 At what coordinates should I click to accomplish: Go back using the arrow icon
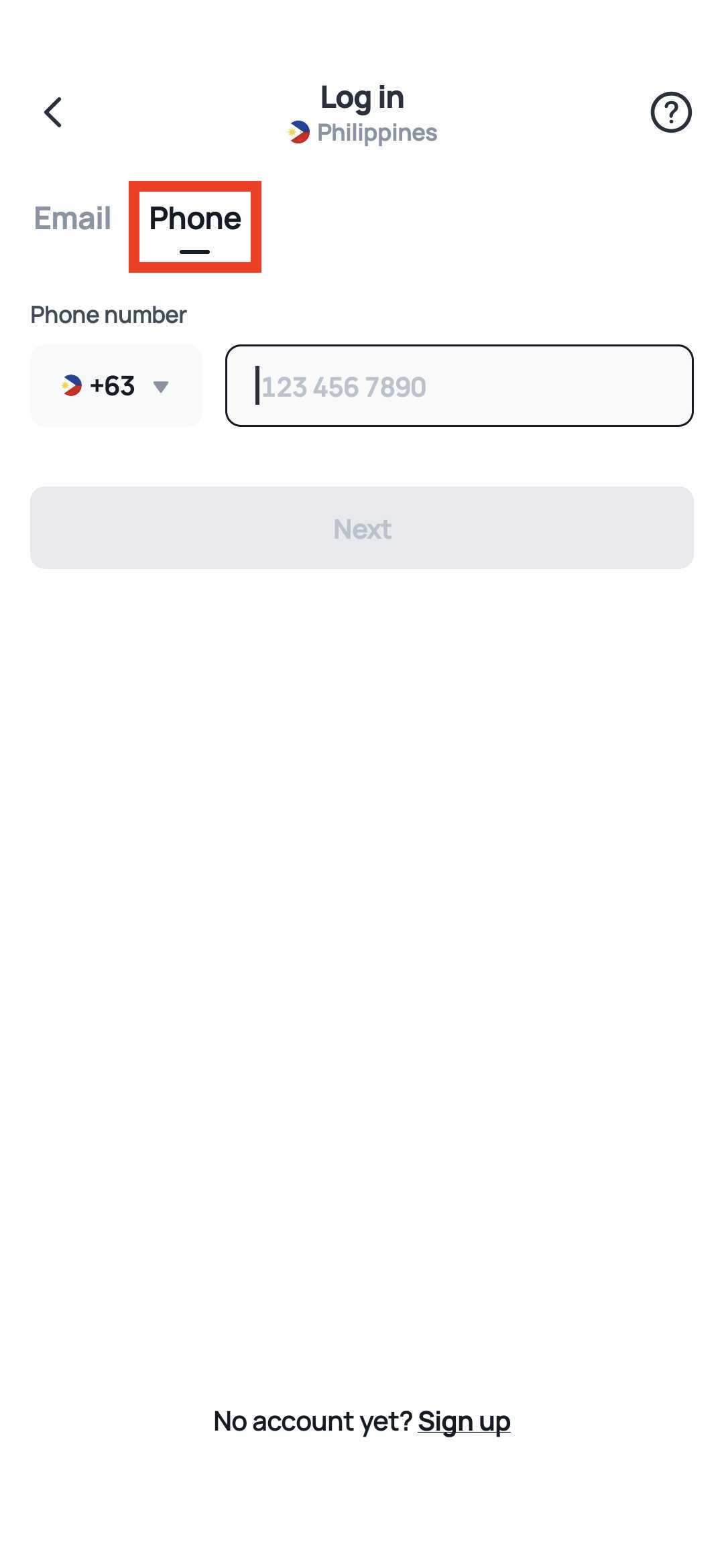53,112
